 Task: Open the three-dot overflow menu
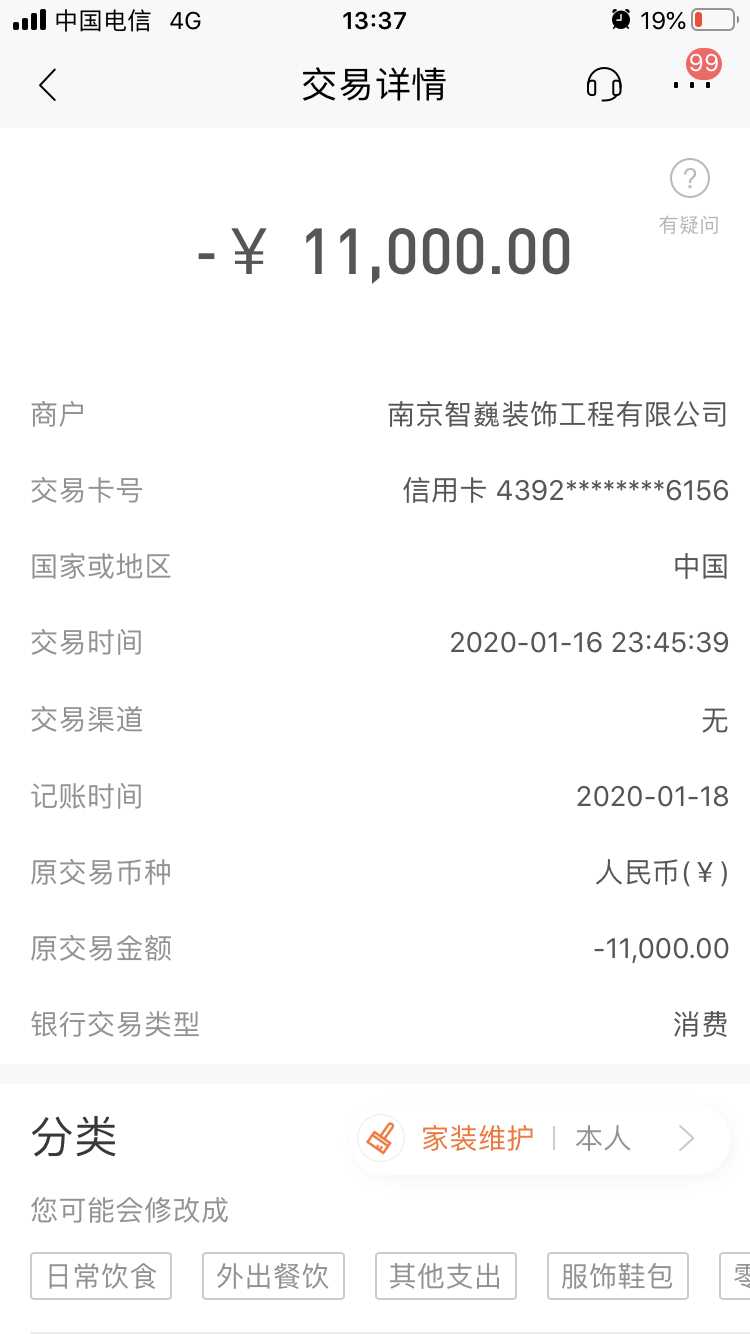692,85
